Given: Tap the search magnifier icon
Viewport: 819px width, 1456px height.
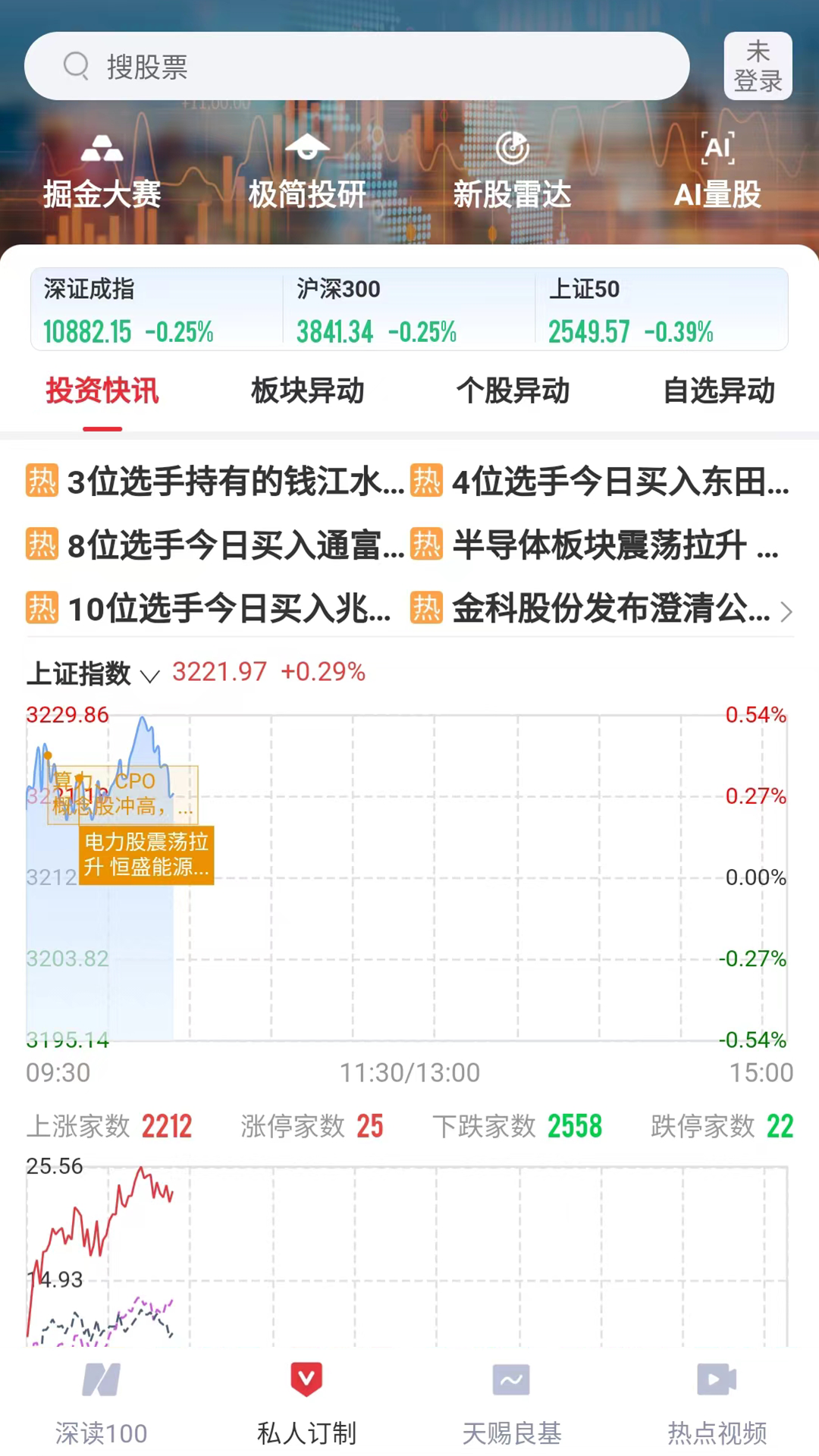Looking at the screenshot, I should 76,66.
